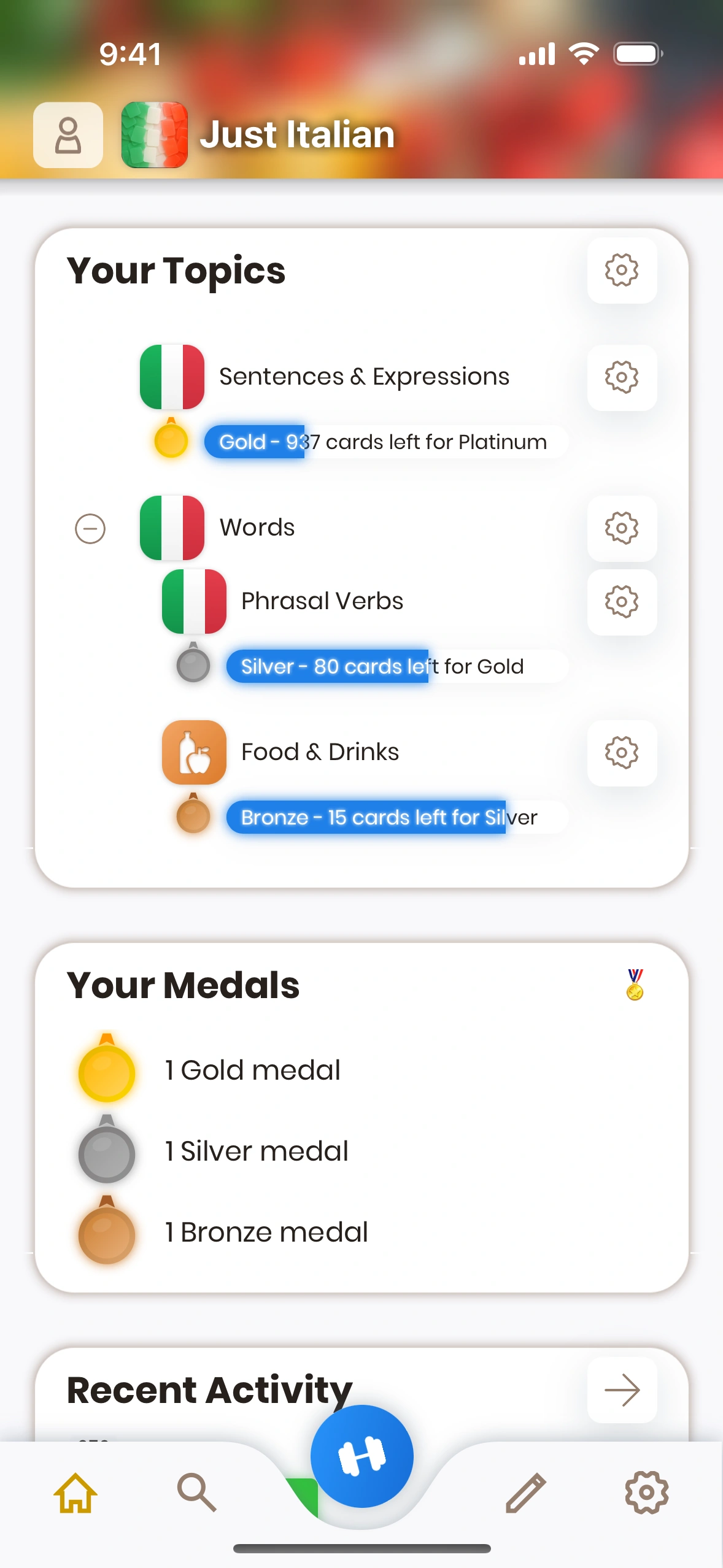Viewport: 723px width, 1568px height.
Task: Open the Settings tab in bottom bar
Action: coord(646,1492)
